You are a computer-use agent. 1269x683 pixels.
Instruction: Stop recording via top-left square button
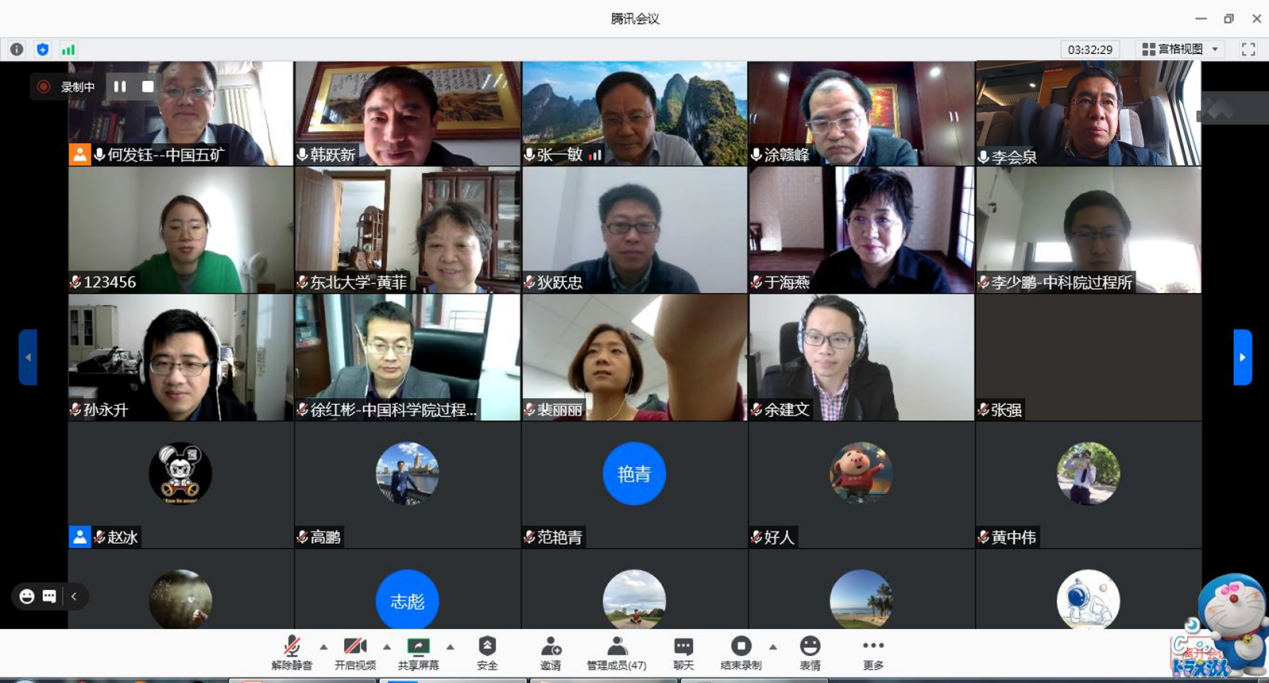pos(148,87)
